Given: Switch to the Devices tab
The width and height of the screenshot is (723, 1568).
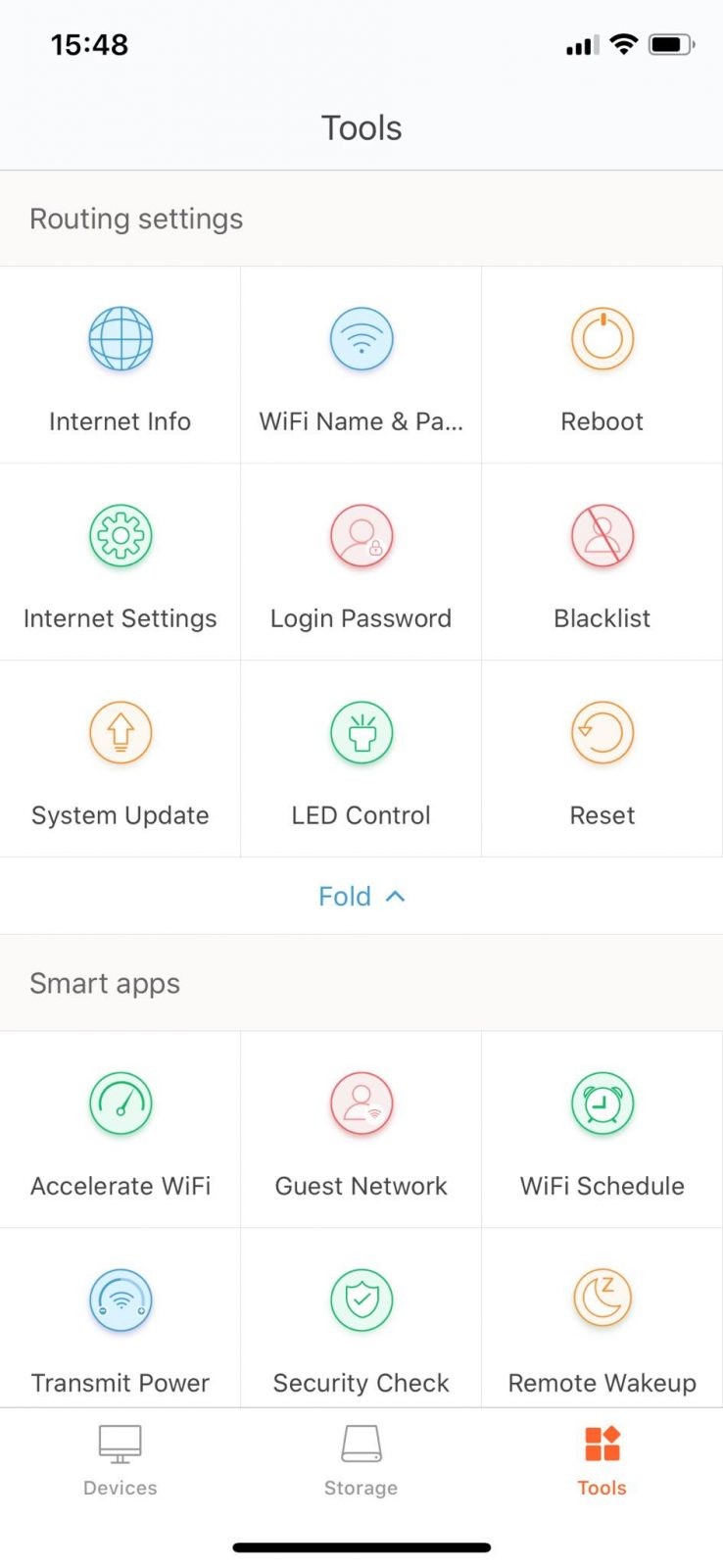Looking at the screenshot, I should click(x=120, y=1461).
